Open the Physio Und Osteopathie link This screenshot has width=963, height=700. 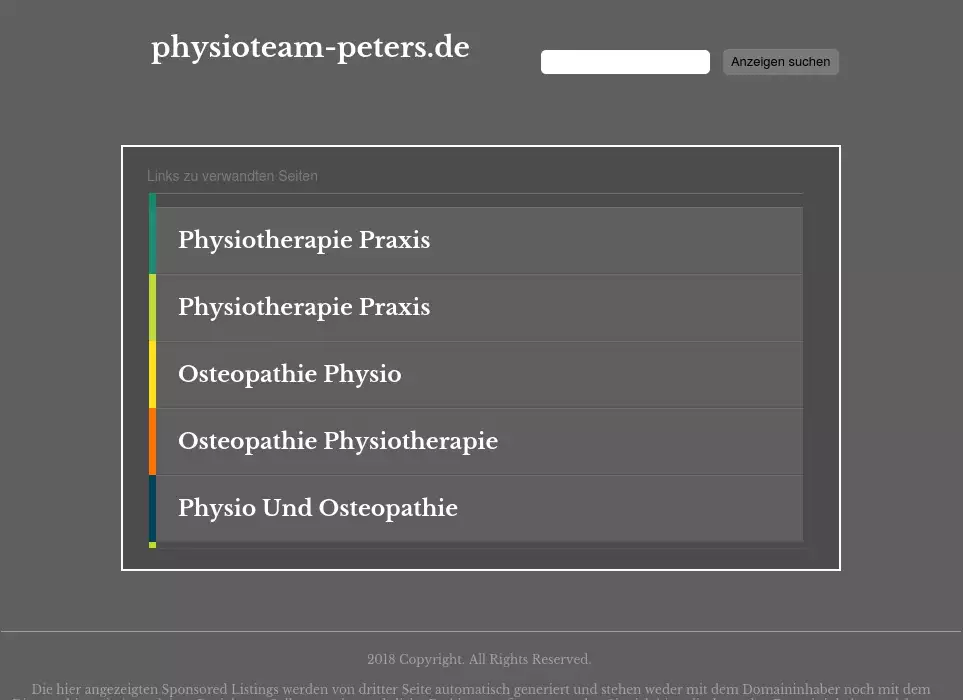click(318, 509)
